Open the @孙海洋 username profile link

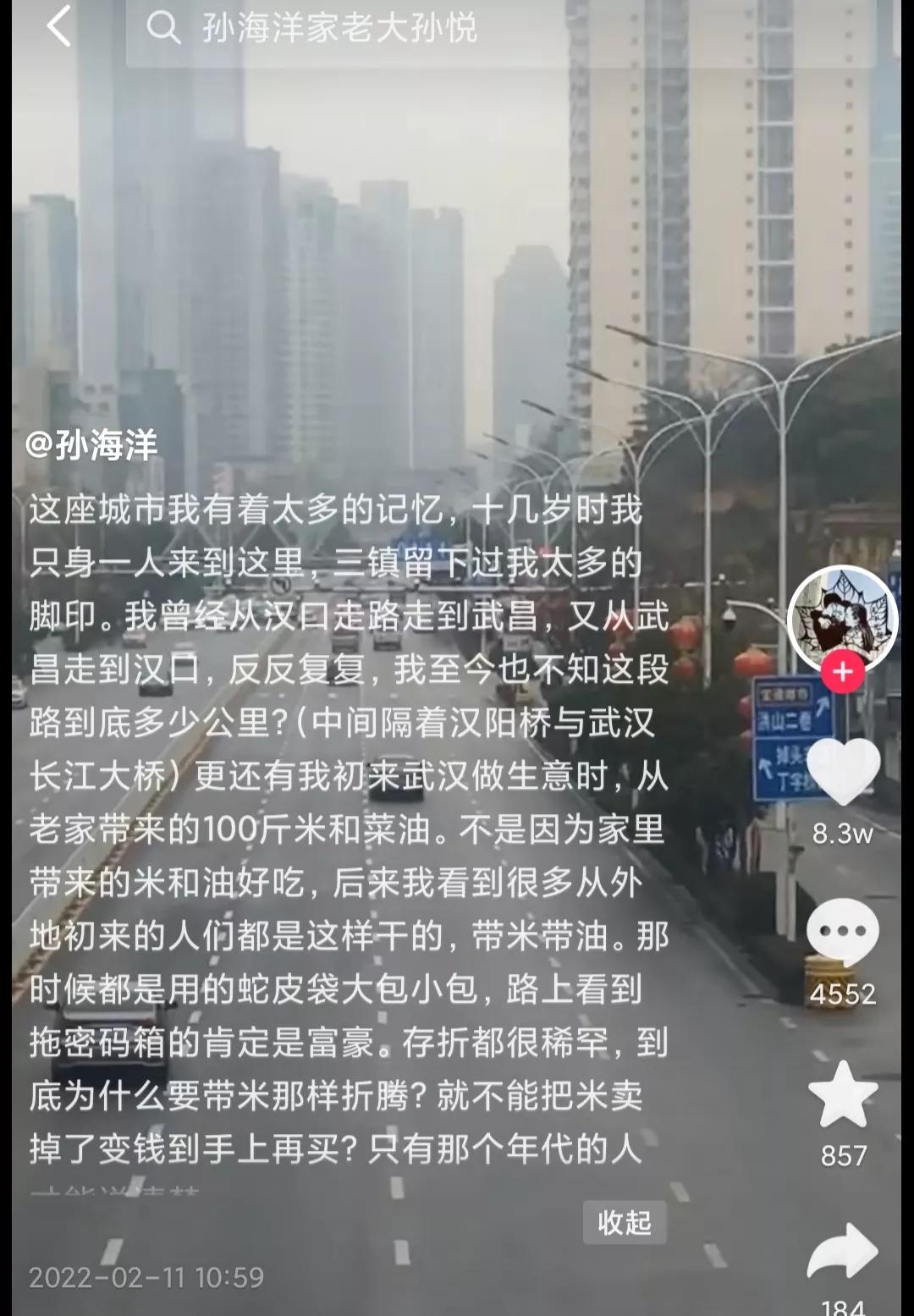pos(91,445)
